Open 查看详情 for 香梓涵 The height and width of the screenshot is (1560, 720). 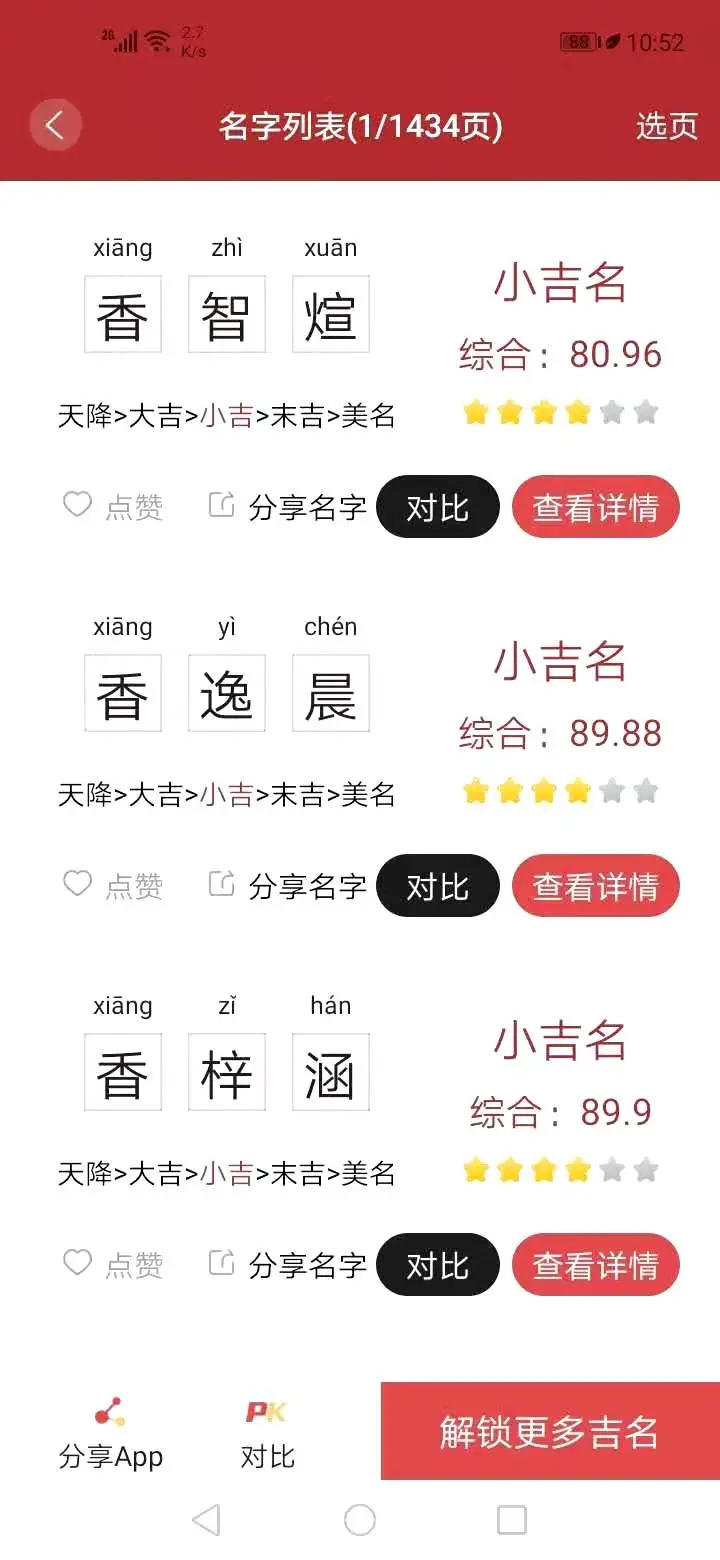click(595, 1264)
